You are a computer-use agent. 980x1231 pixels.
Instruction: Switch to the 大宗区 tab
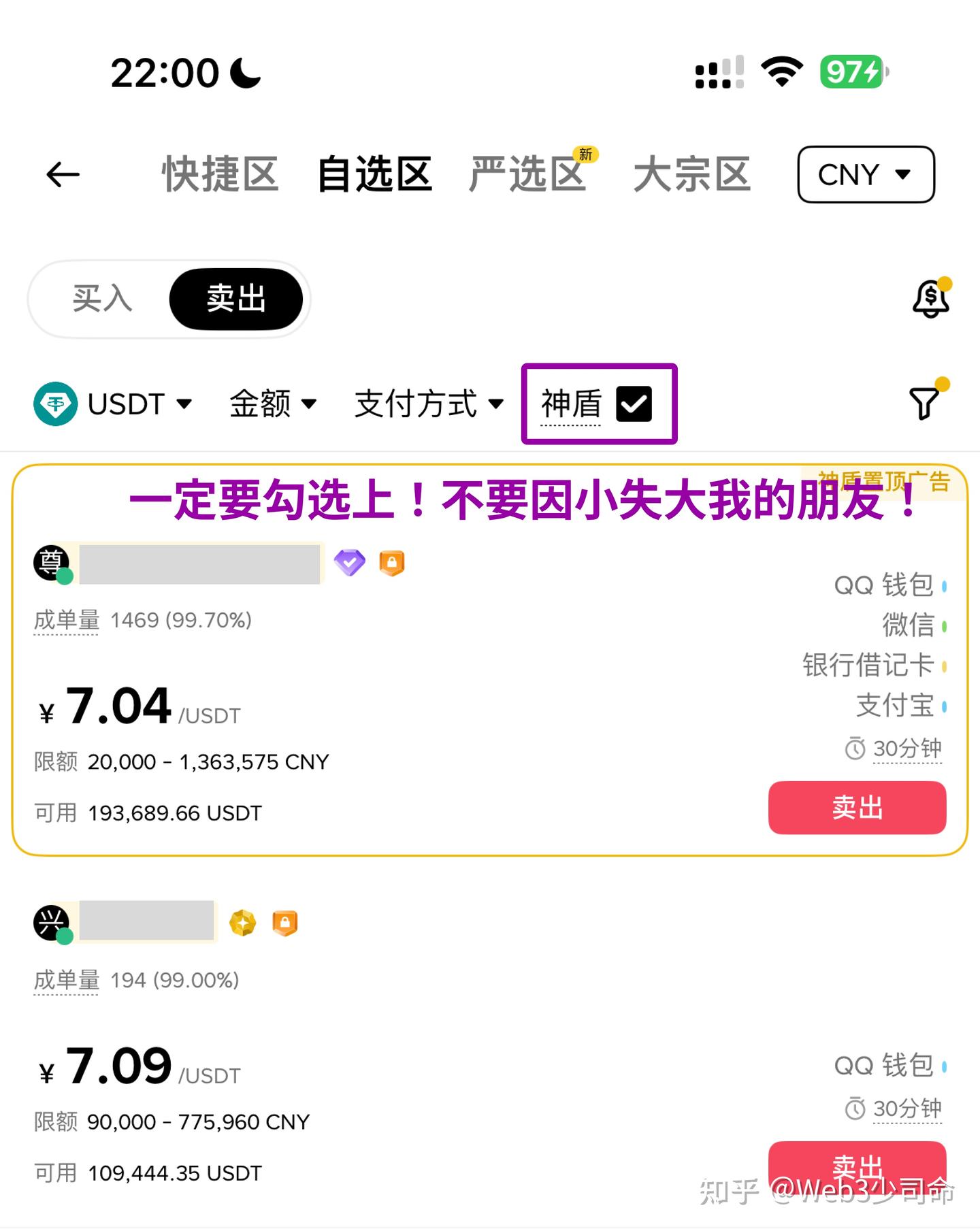(691, 175)
